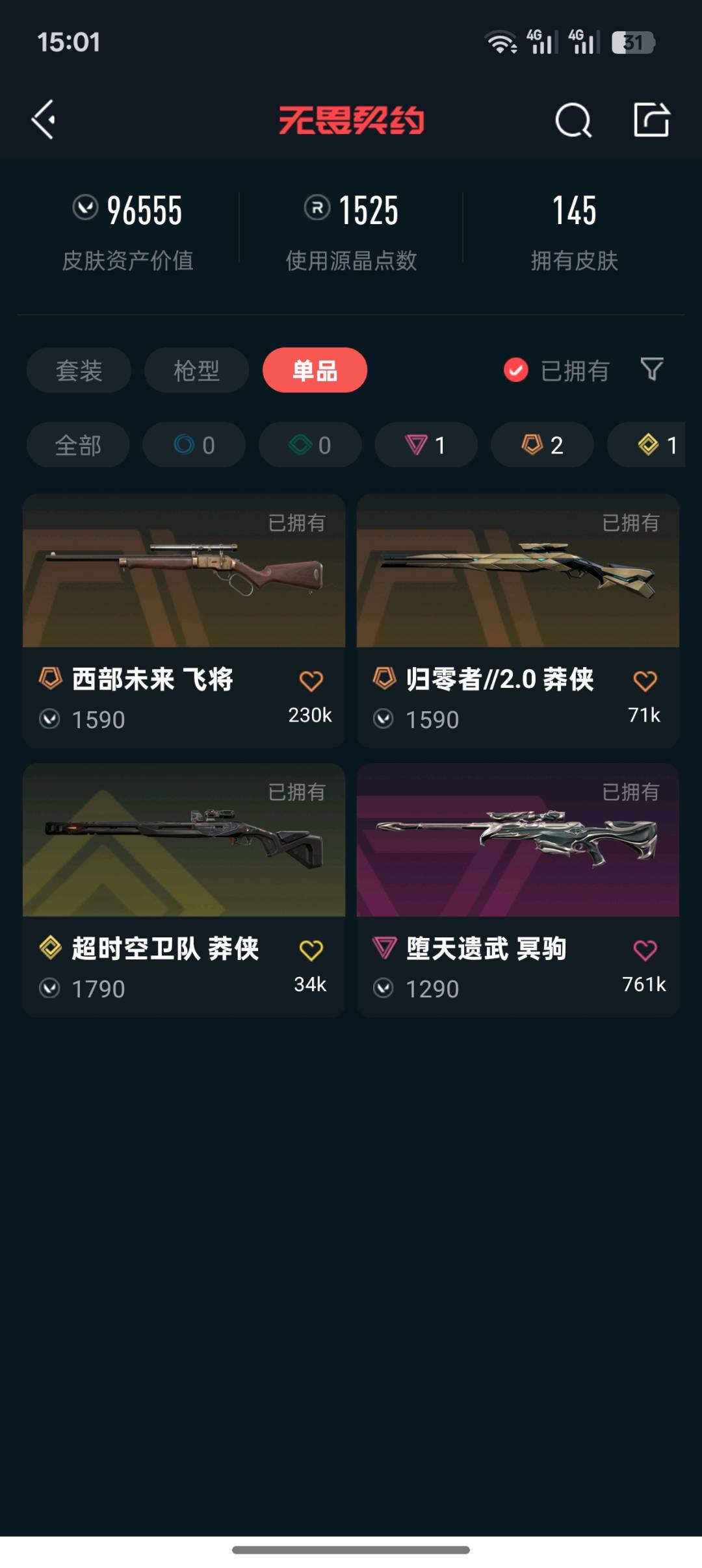Select the 单品 tab
The image size is (702, 1568).
pyautogui.click(x=315, y=370)
